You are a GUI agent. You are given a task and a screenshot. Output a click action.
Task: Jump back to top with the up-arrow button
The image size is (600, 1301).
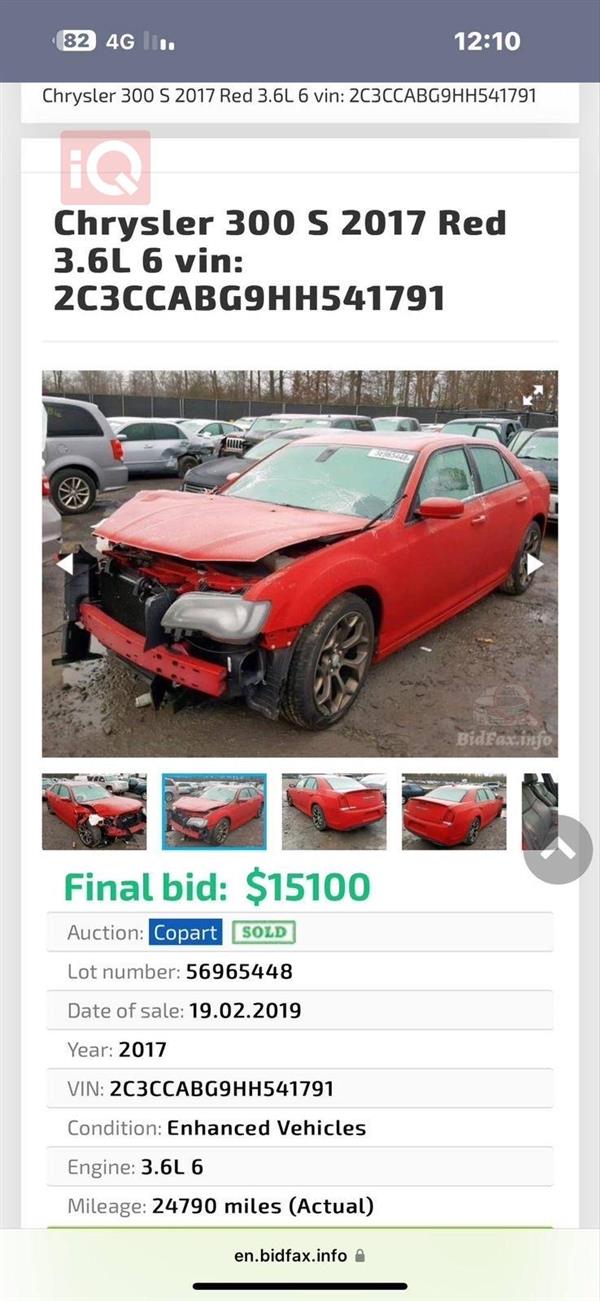tap(558, 849)
